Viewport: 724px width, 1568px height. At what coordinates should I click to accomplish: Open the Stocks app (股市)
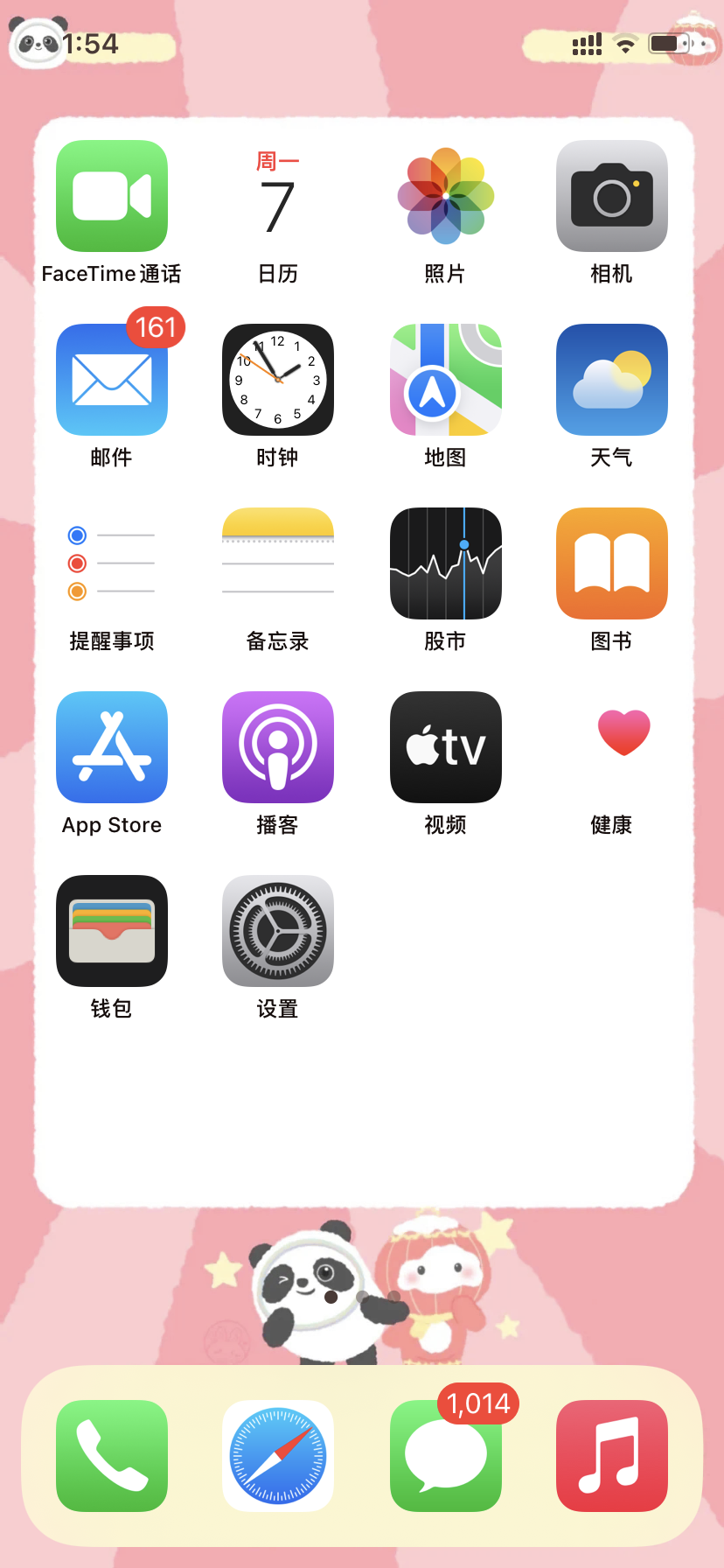[x=446, y=563]
